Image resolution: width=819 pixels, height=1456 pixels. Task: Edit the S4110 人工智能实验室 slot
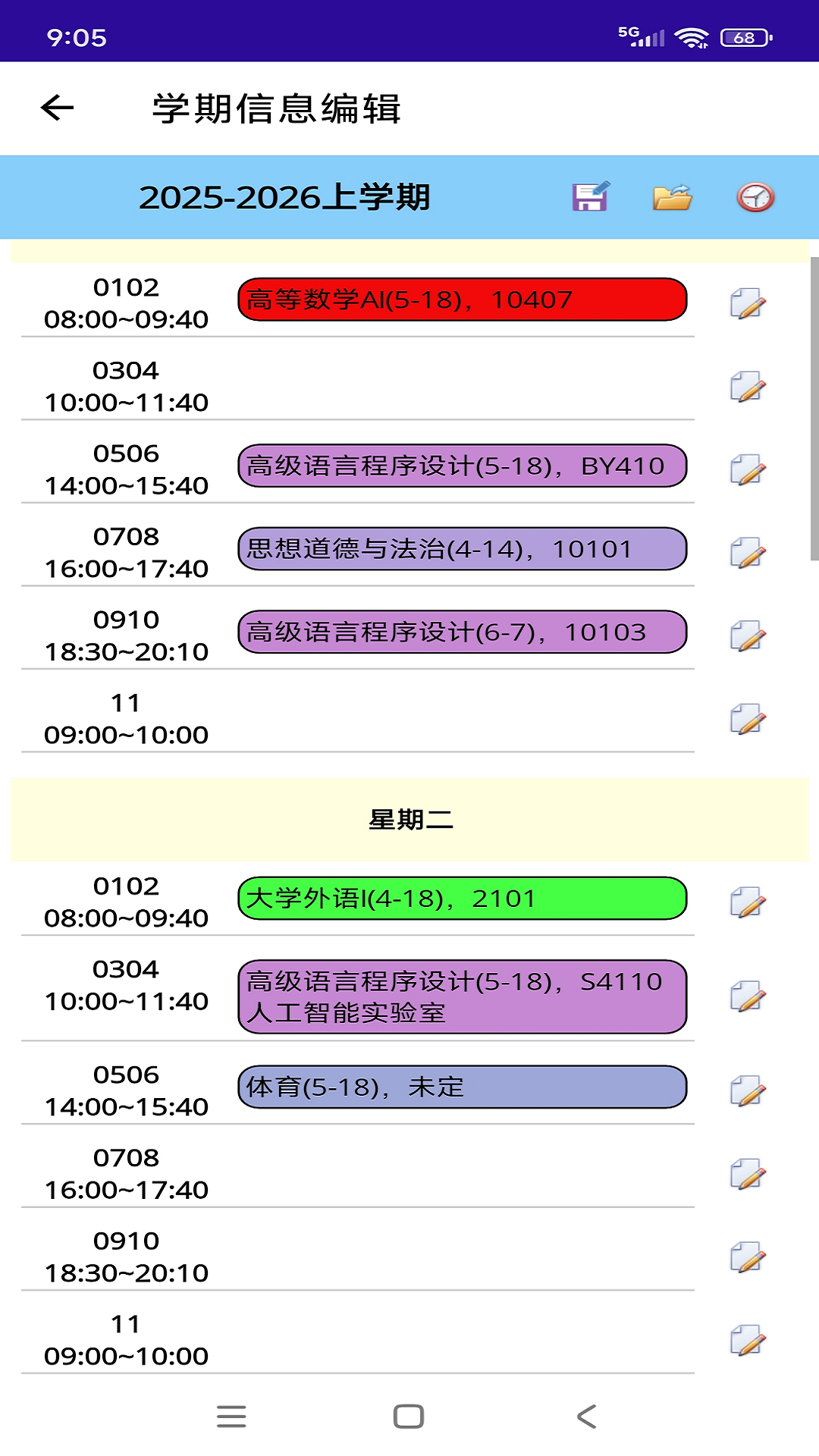tap(748, 996)
